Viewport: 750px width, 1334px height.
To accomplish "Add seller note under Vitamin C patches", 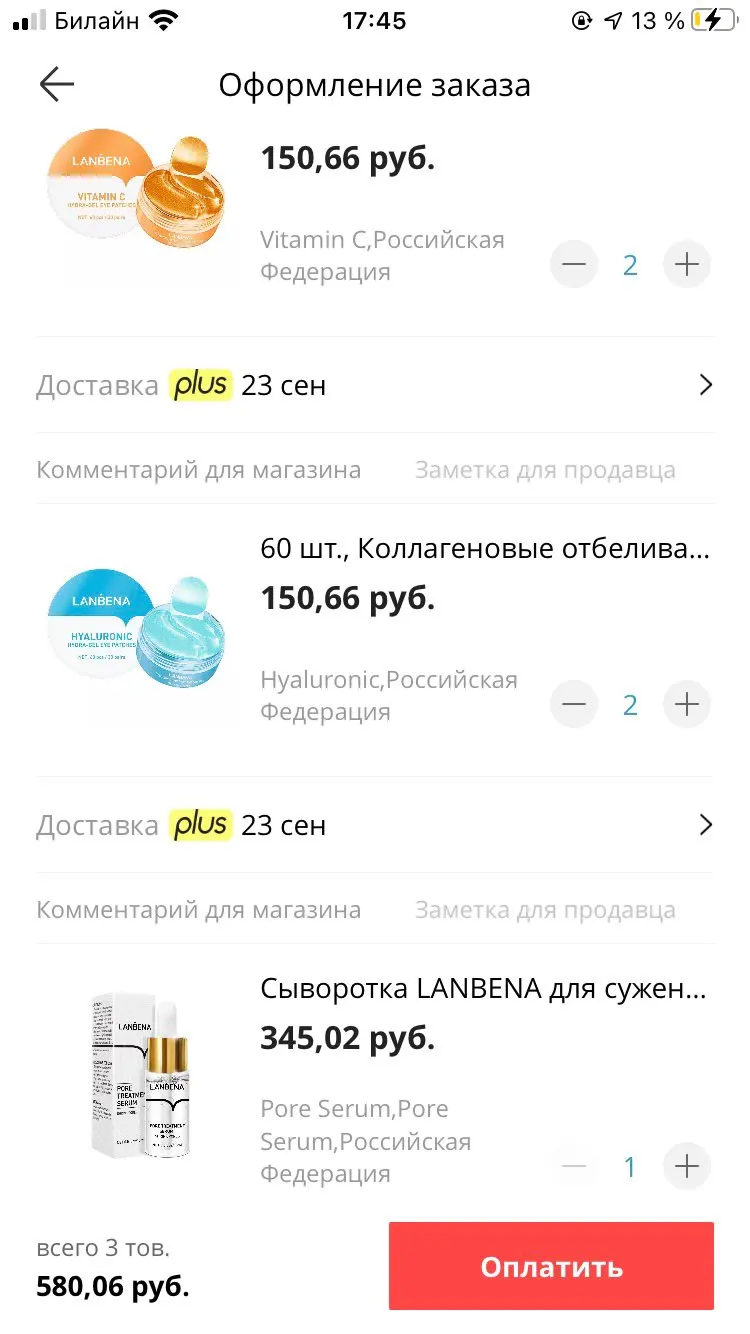I will click(545, 470).
